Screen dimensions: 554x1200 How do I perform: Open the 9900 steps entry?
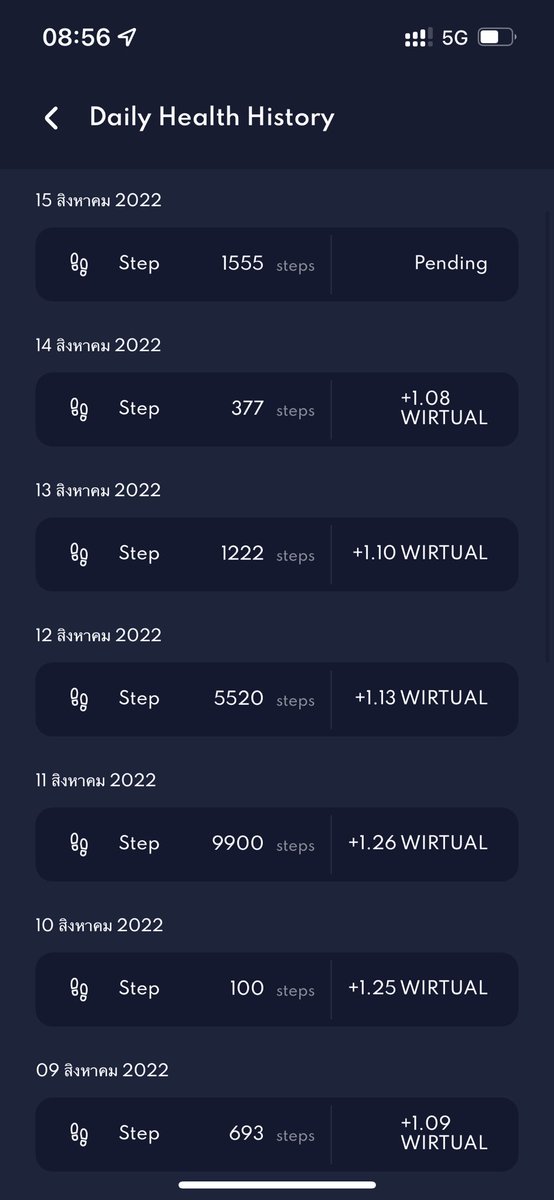click(277, 844)
